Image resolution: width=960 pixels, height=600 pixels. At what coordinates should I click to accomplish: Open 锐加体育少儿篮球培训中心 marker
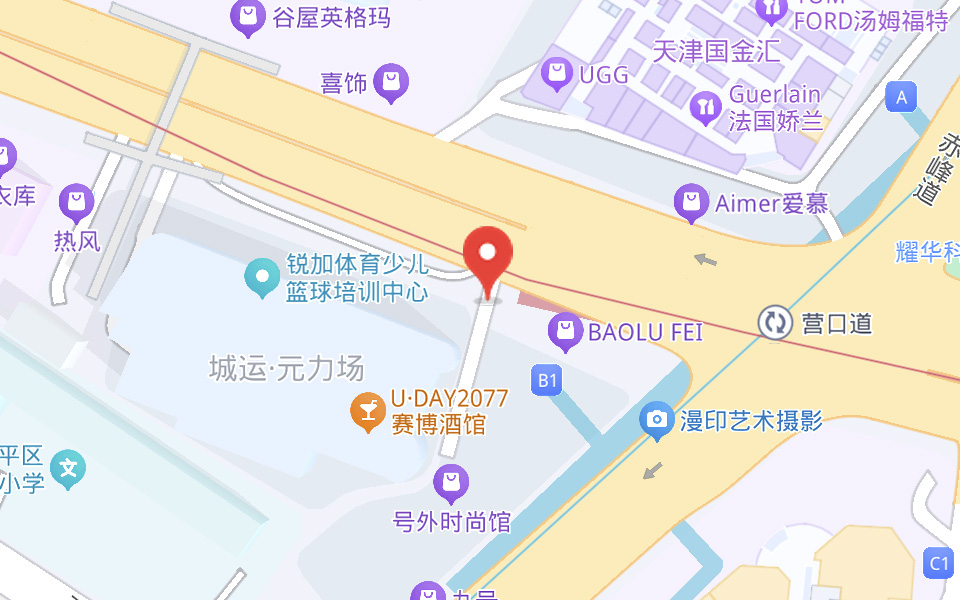pyautogui.click(x=263, y=276)
